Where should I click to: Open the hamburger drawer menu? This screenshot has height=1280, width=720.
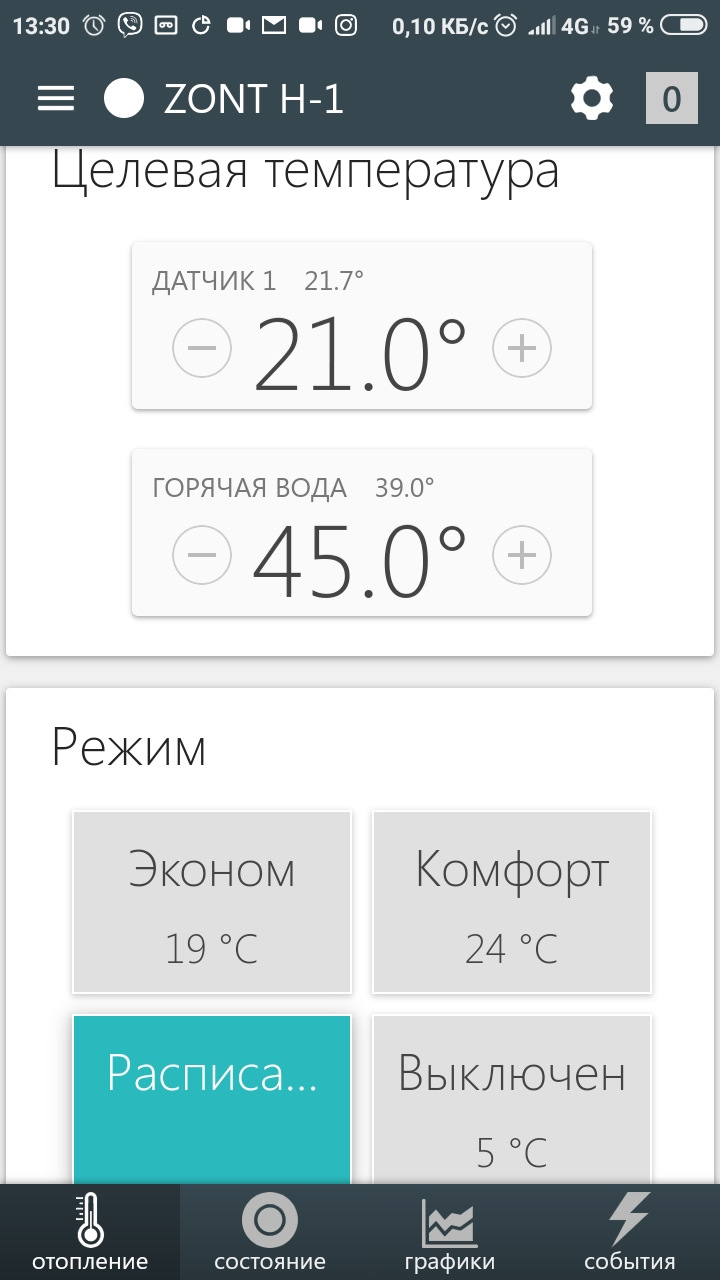pos(56,98)
